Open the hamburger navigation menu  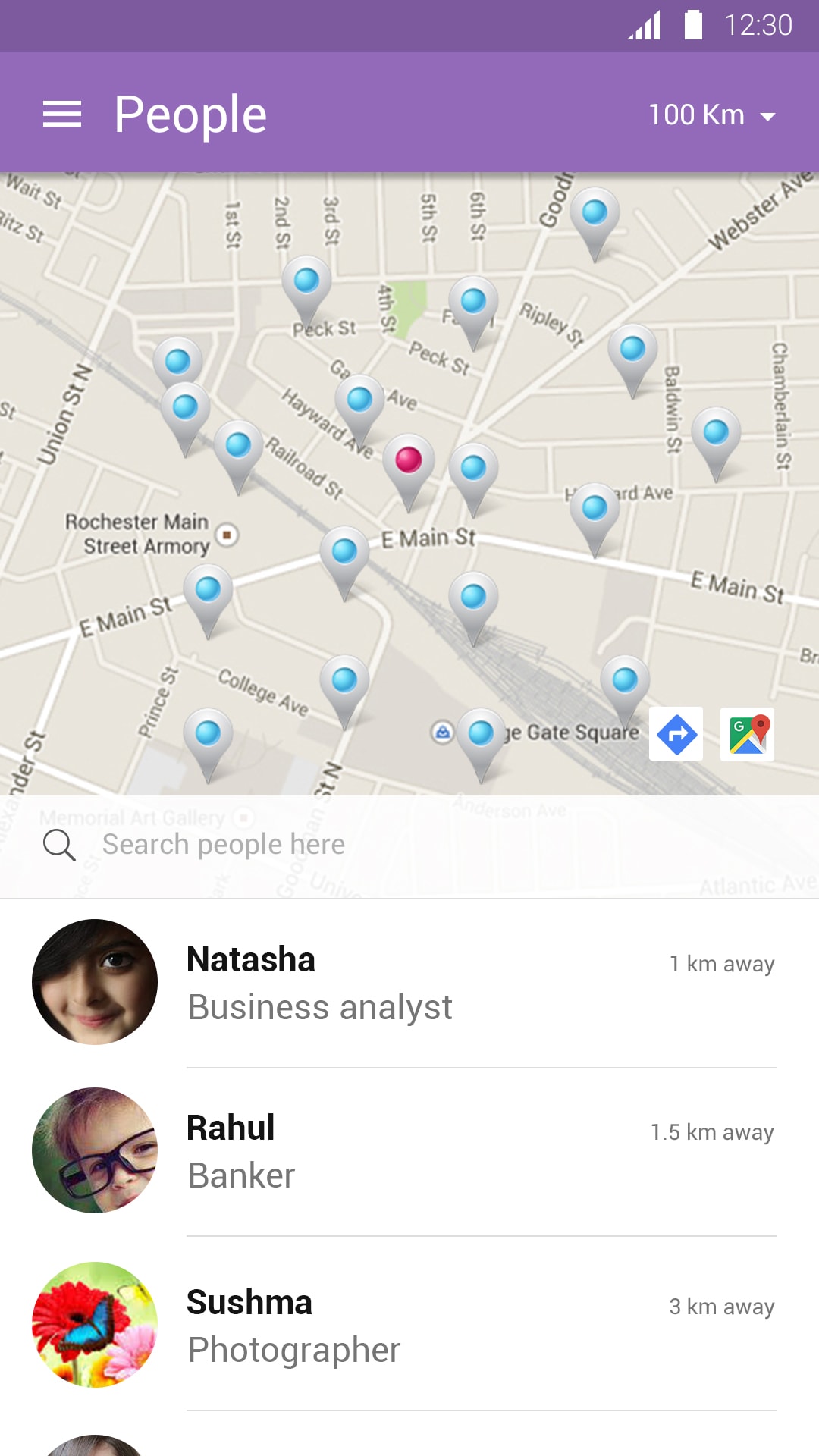click(62, 115)
